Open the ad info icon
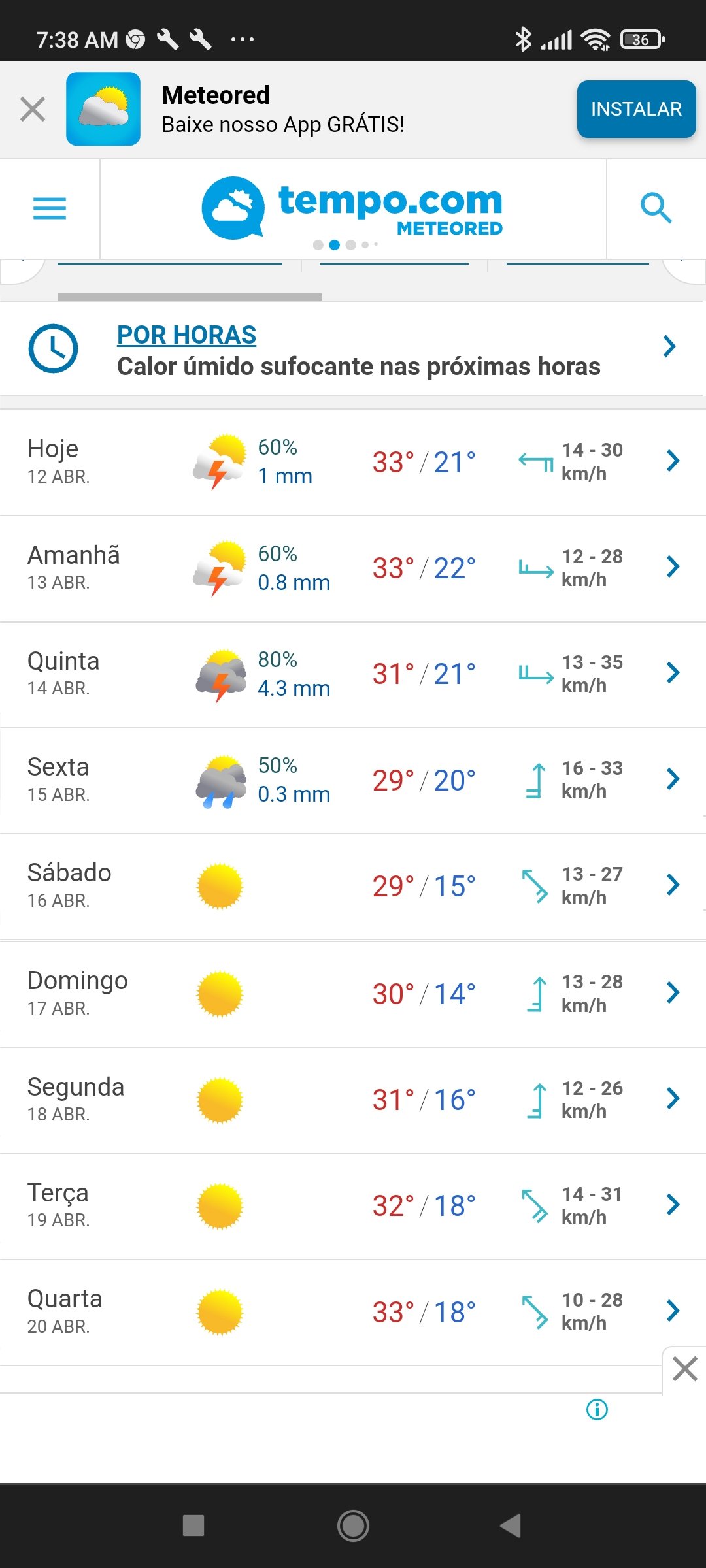This screenshot has width=706, height=1568. click(x=597, y=1409)
